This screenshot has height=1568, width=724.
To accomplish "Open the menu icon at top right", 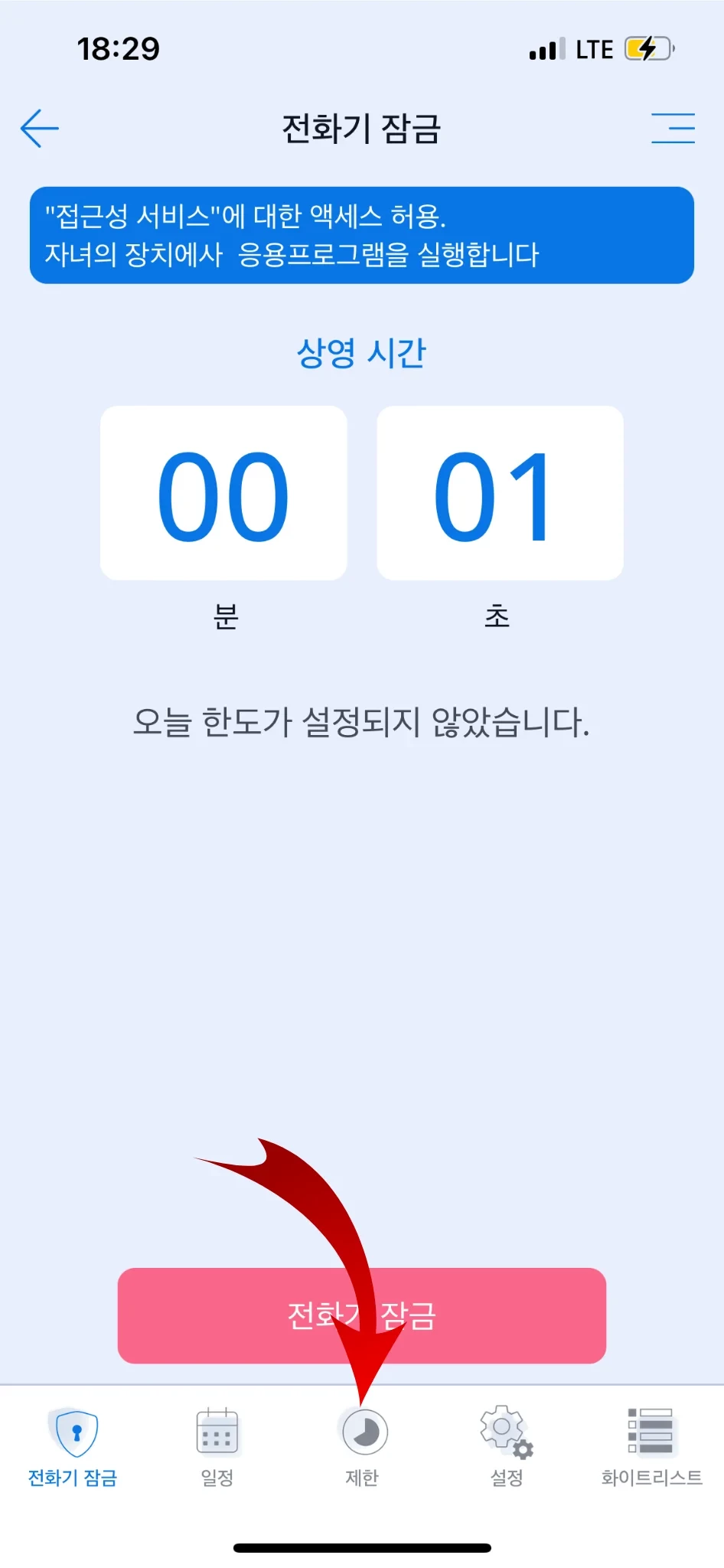I will [x=673, y=128].
